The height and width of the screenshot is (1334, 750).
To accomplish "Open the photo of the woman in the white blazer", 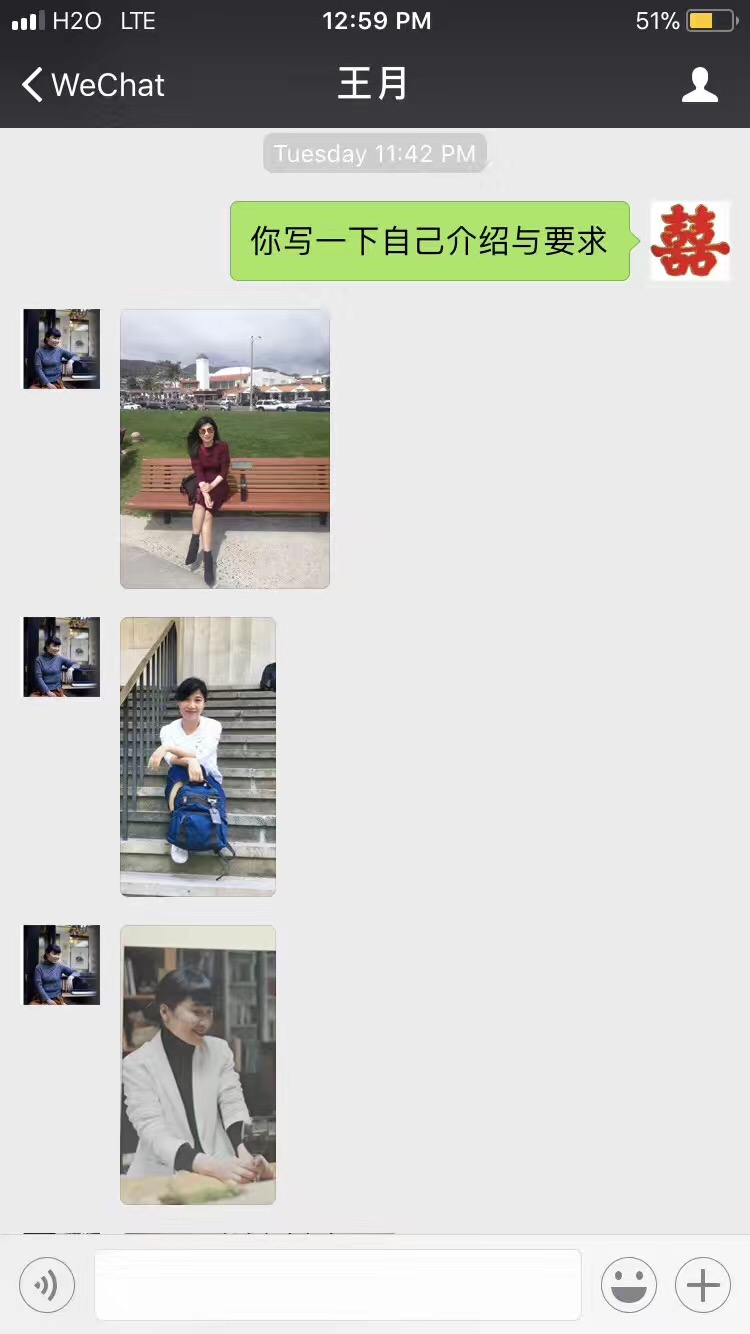I will click(x=198, y=1064).
